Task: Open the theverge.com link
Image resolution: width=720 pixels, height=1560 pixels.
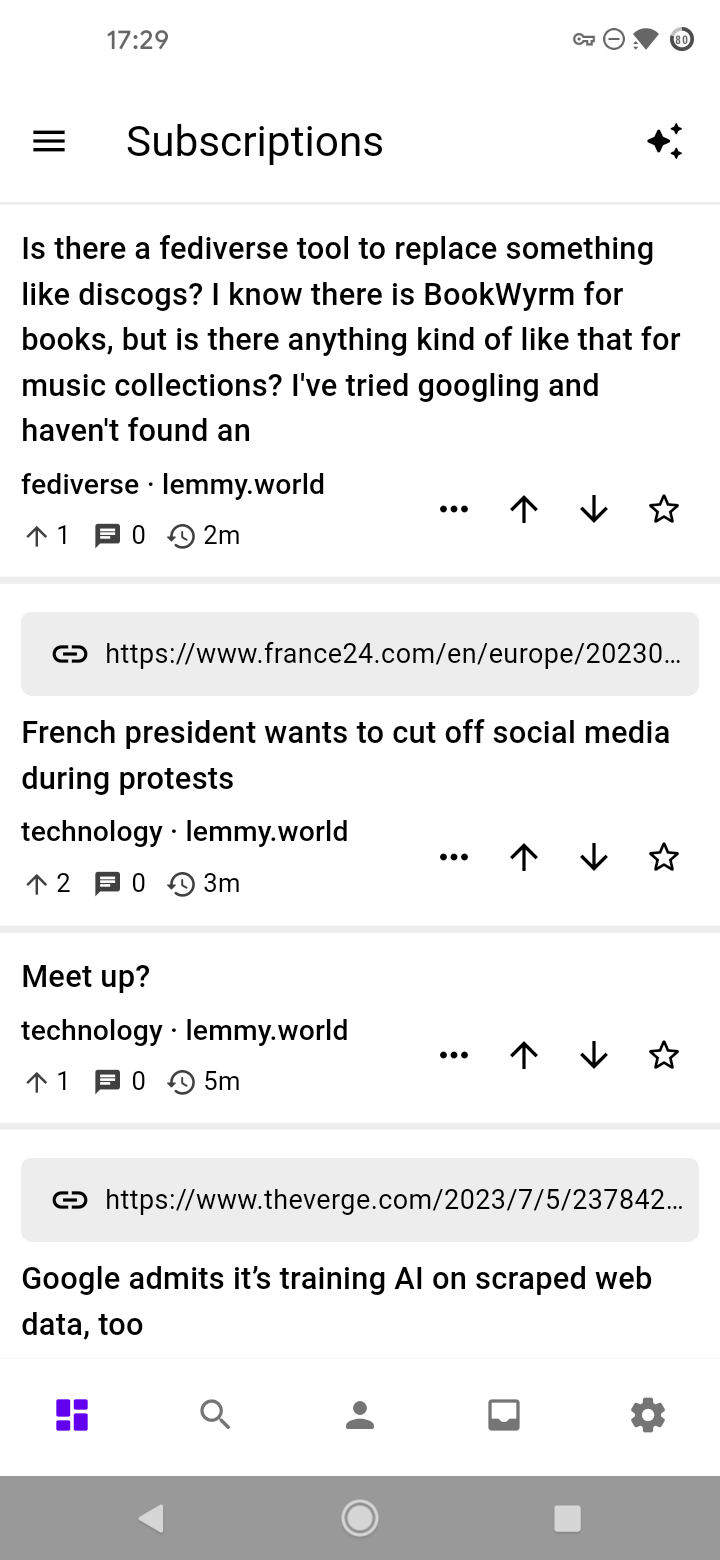Action: click(360, 1200)
